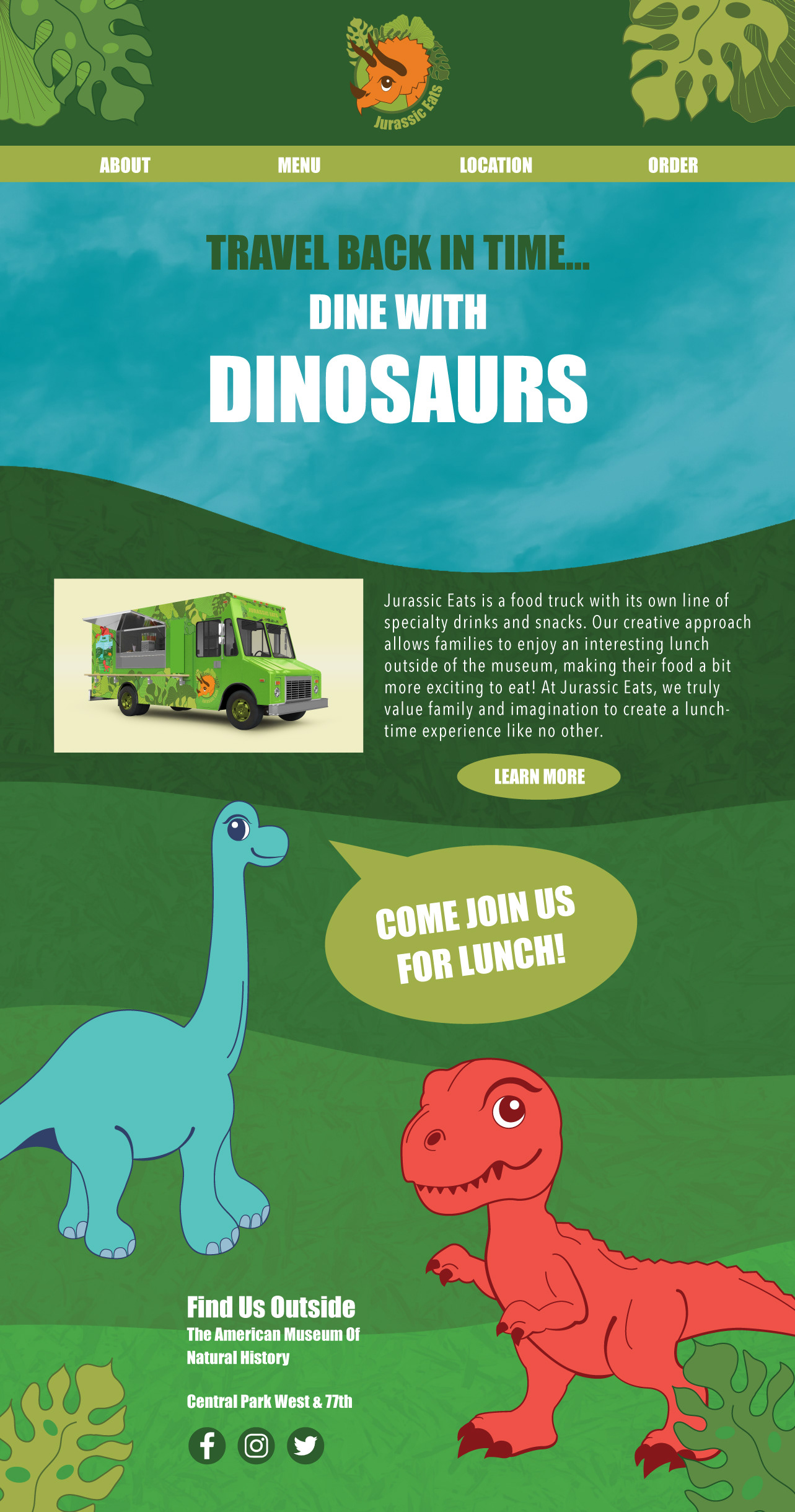Open the About page
Screen dimensions: 795x1512
pyautogui.click(x=125, y=165)
